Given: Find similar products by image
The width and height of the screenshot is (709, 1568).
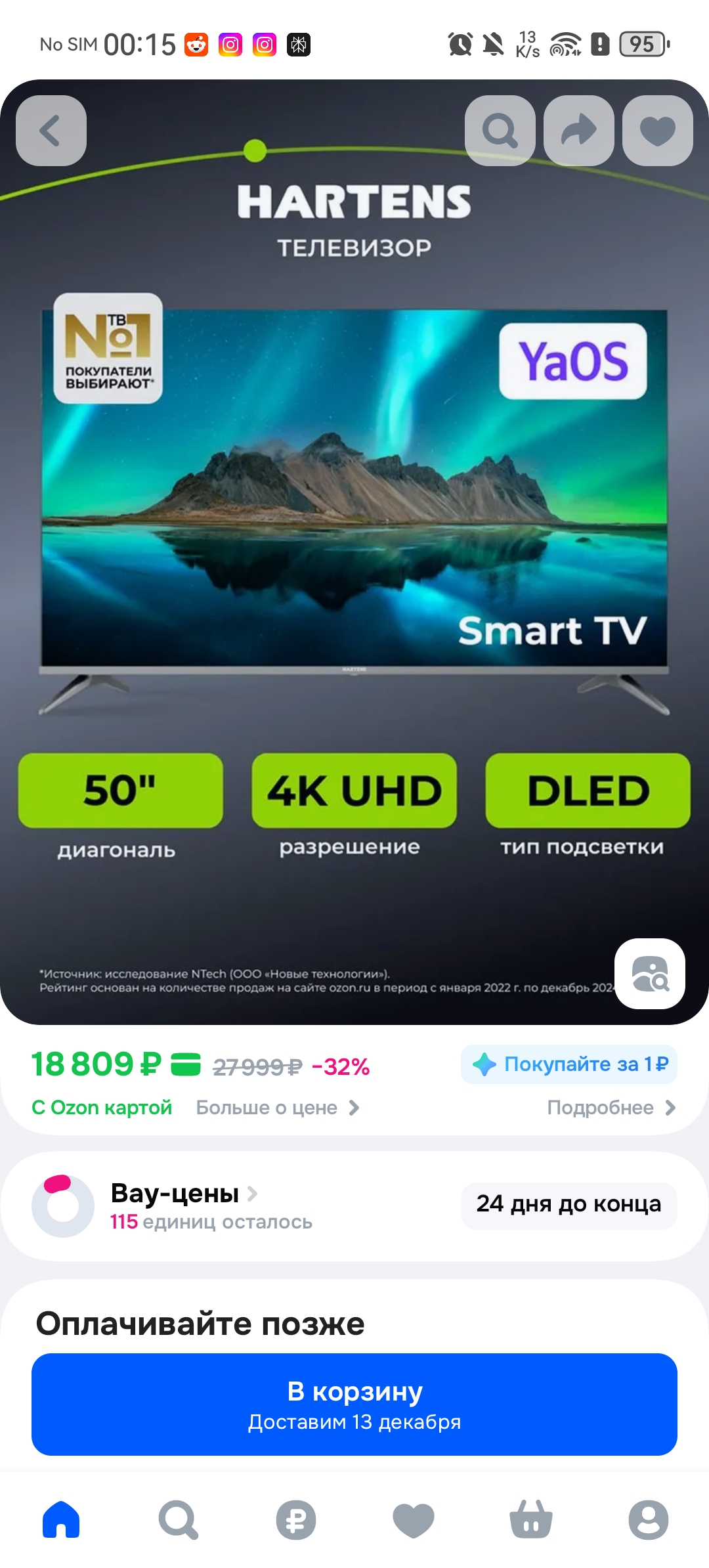Looking at the screenshot, I should pyautogui.click(x=649, y=973).
